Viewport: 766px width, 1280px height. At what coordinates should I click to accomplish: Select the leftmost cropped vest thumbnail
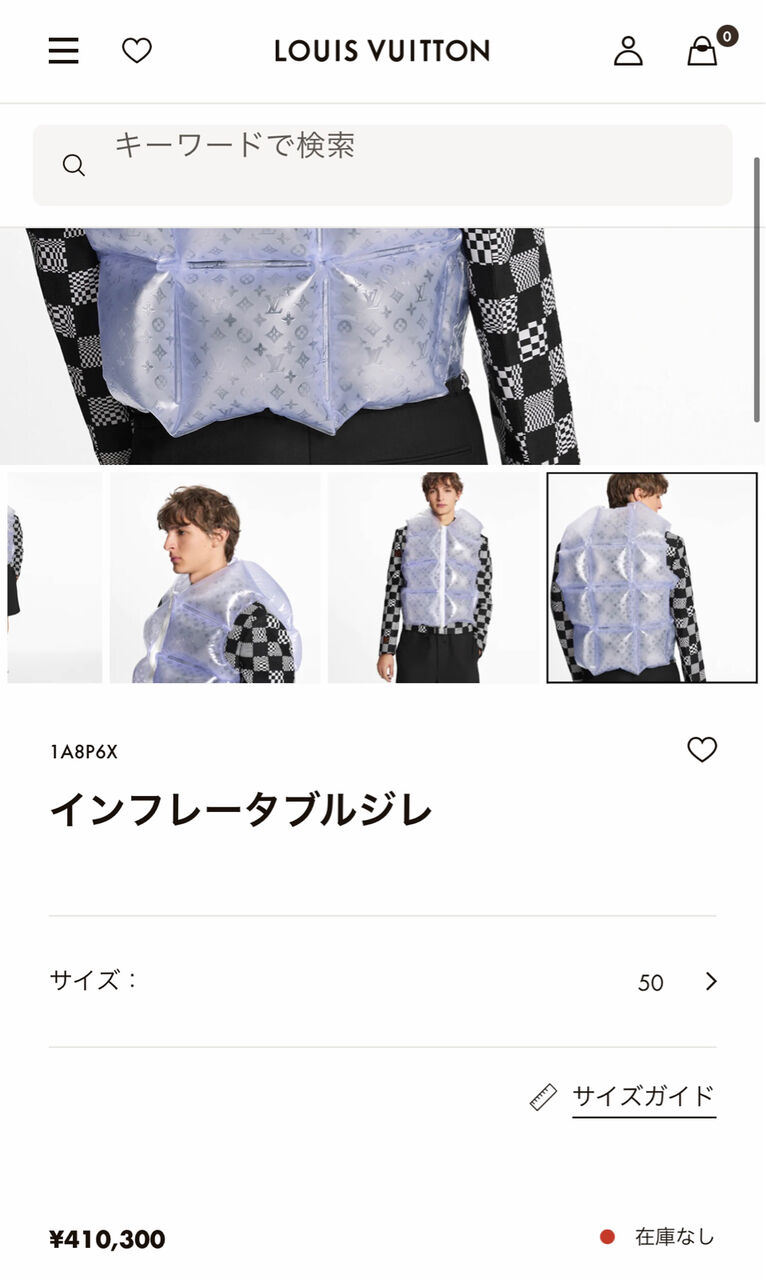pos(48,578)
